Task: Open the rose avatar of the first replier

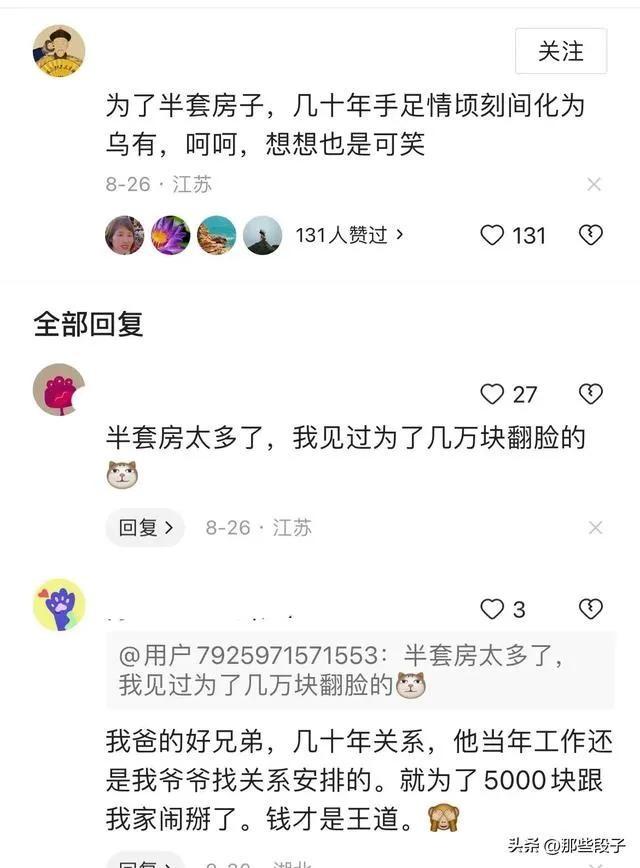Action: click(x=59, y=390)
